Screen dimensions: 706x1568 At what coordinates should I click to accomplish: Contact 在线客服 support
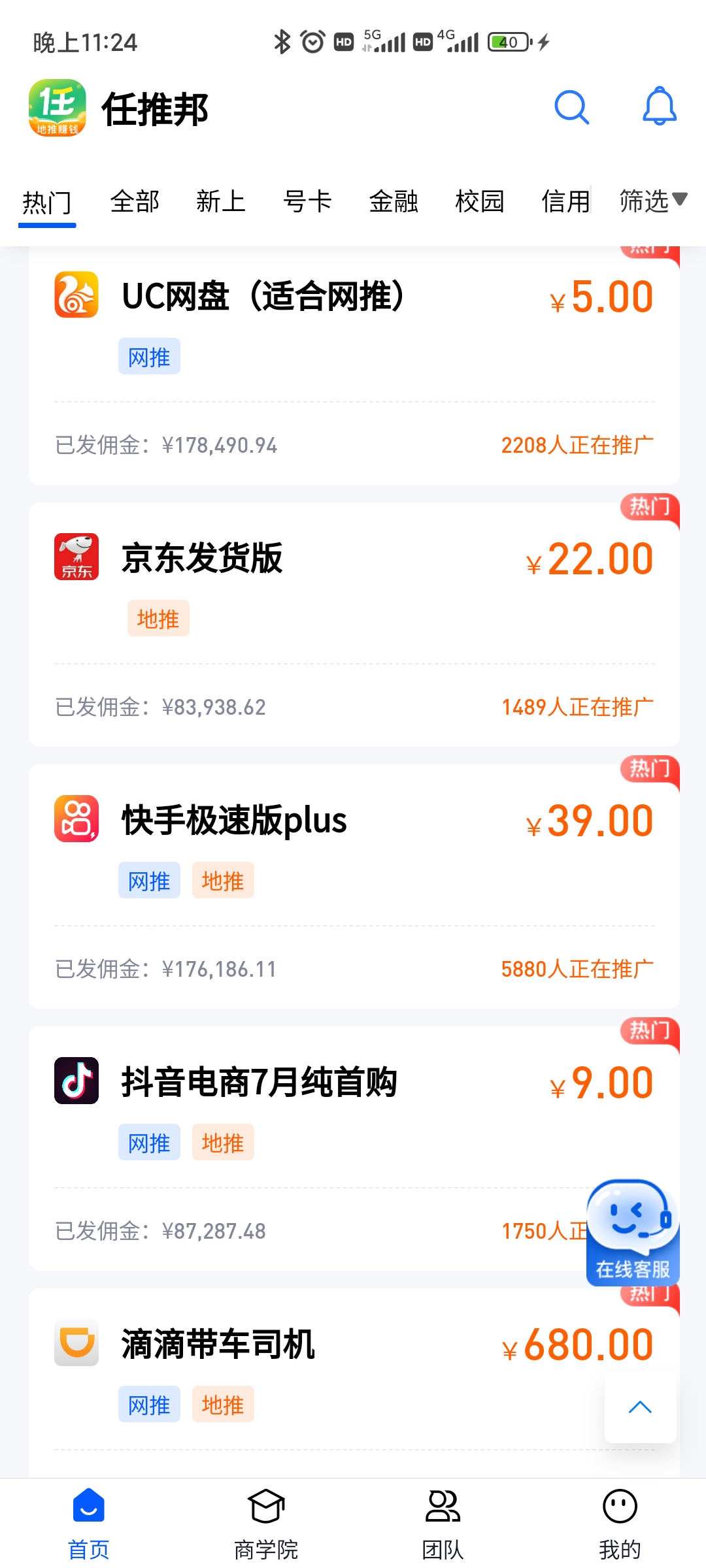coord(632,1232)
